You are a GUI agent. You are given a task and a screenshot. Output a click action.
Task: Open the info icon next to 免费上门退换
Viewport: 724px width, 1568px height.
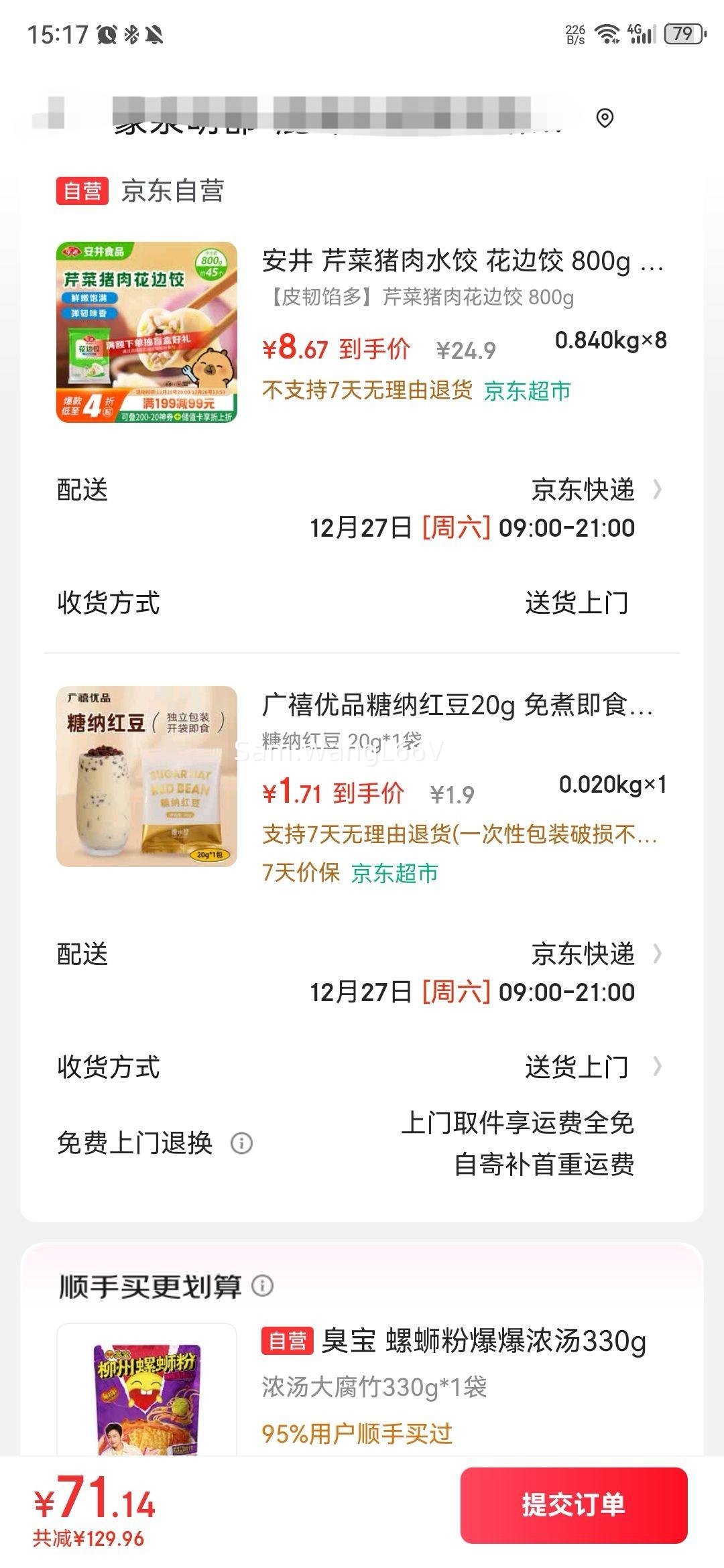tap(241, 1144)
